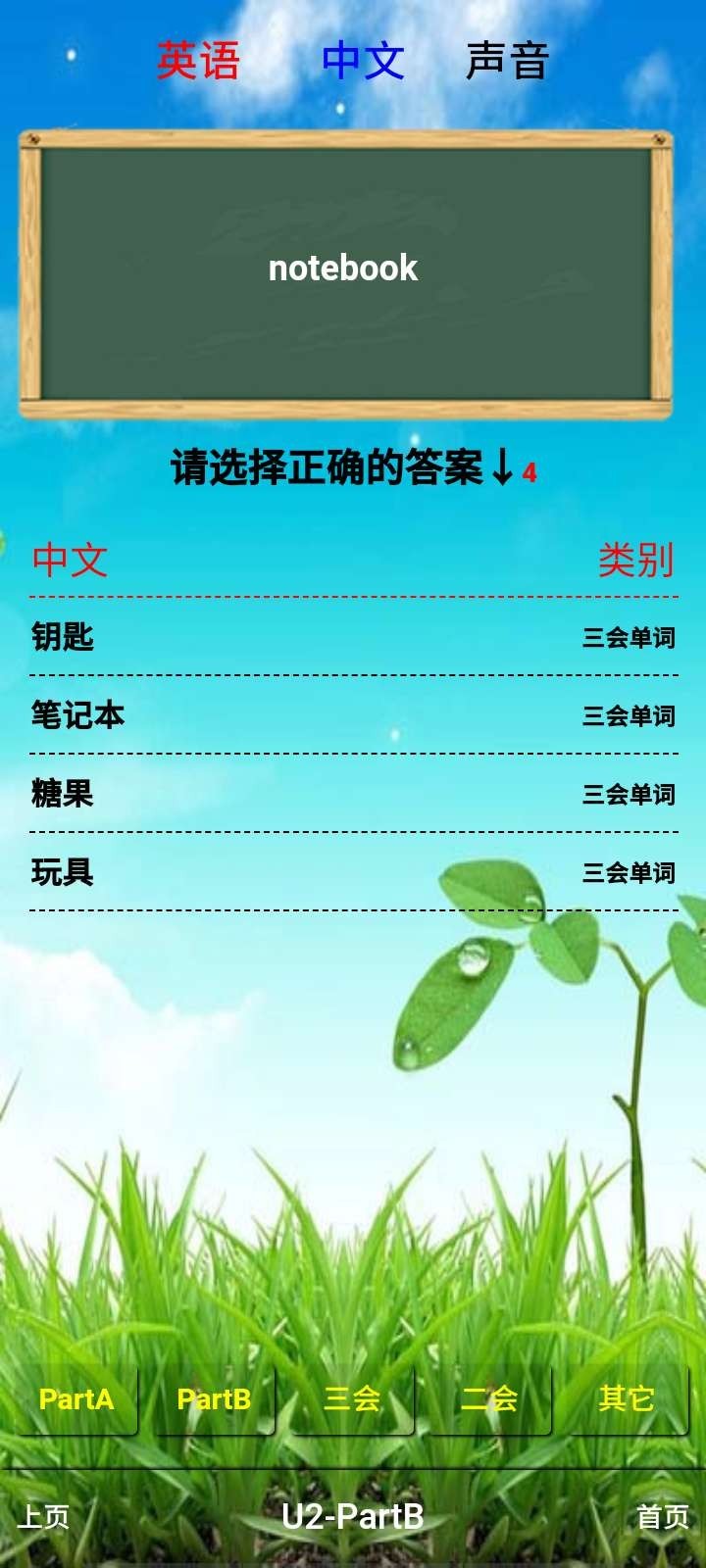Switch to the 中文 tab

[365, 61]
